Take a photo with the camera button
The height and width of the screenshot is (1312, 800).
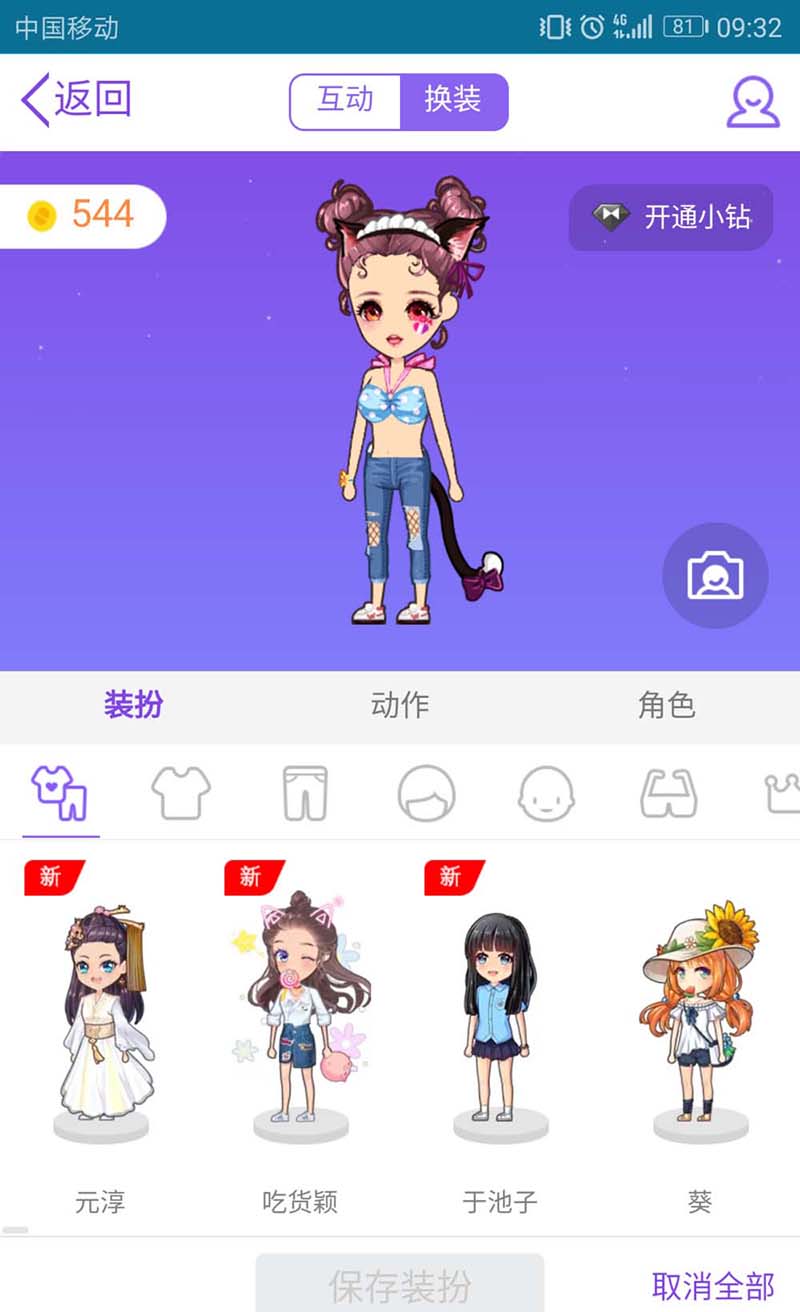click(x=715, y=575)
